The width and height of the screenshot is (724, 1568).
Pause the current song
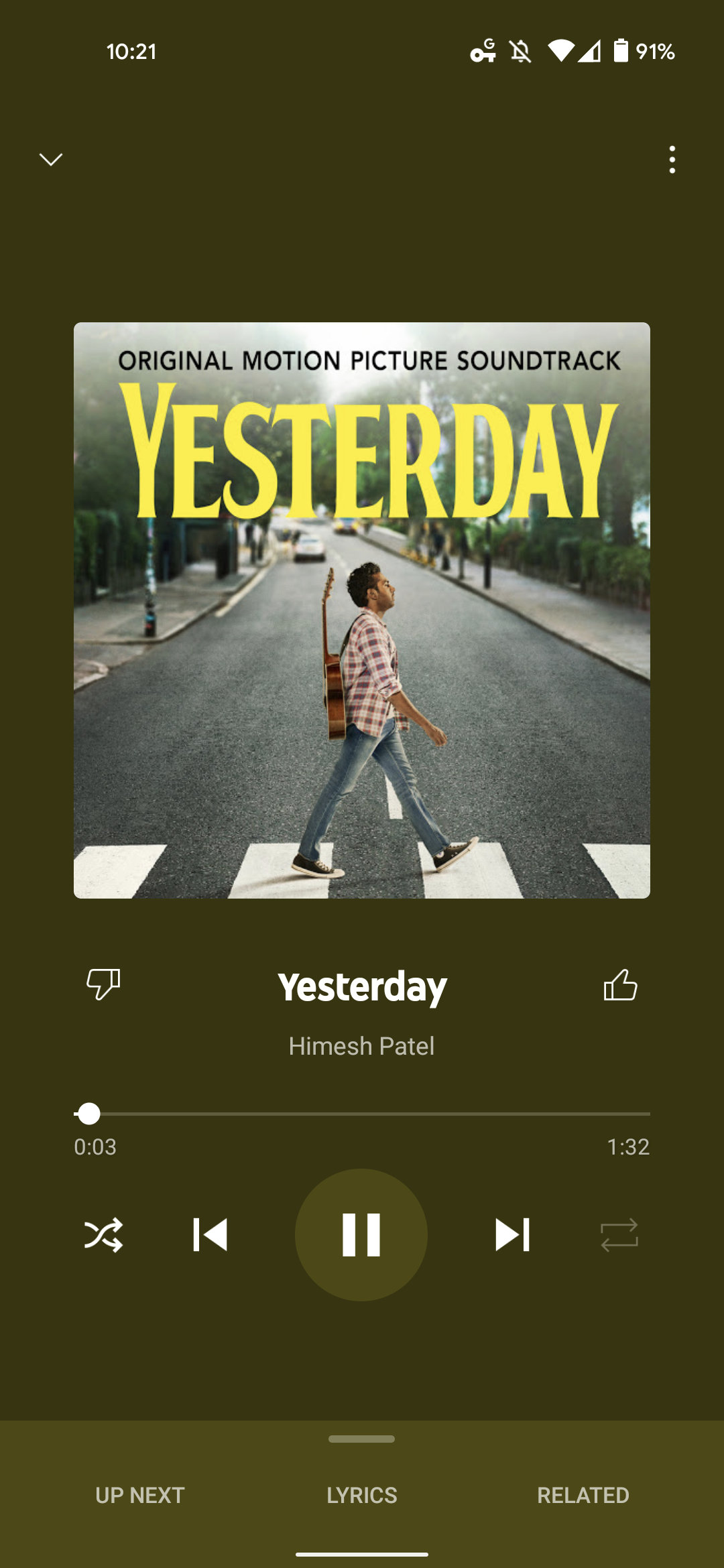point(361,1235)
